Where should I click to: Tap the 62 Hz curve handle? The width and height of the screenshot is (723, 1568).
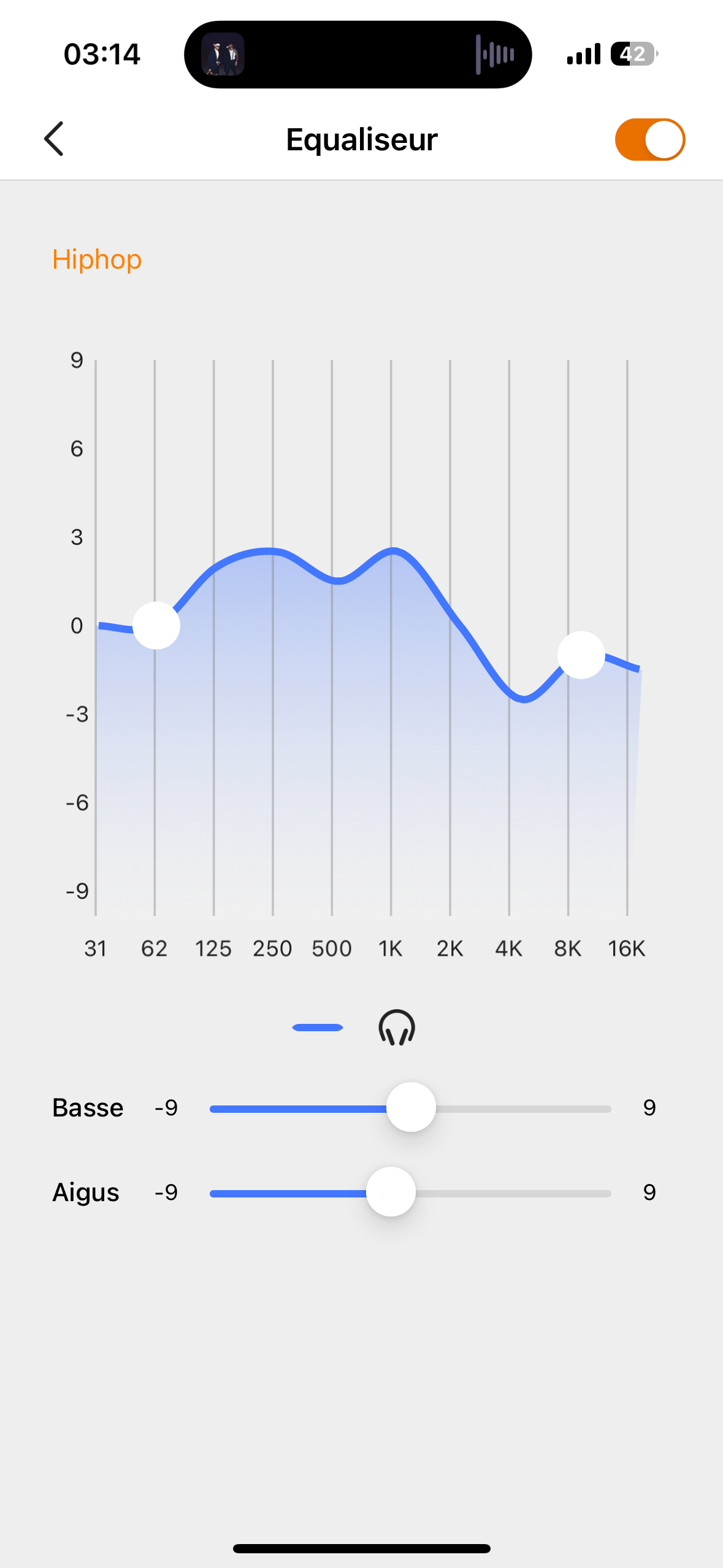(156, 626)
